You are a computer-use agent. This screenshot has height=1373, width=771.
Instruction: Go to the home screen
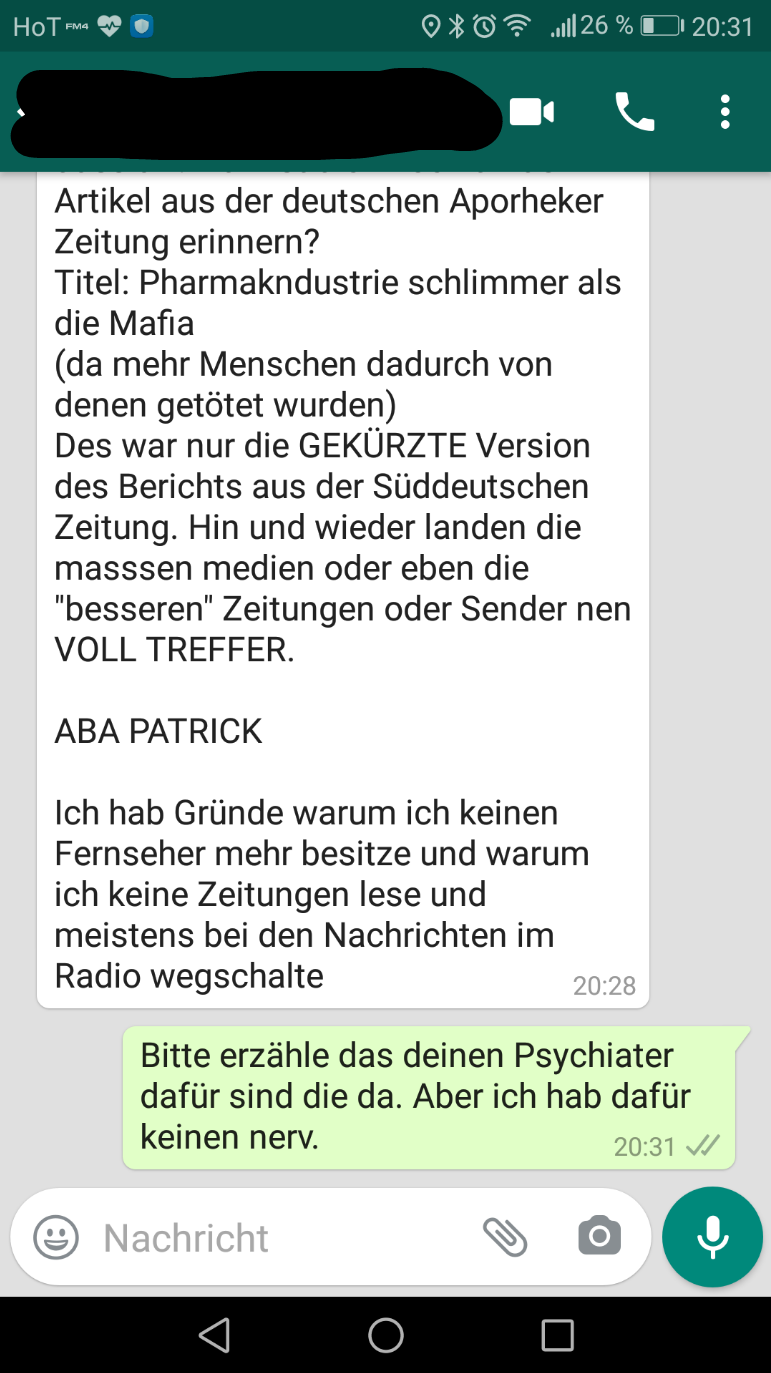[x=386, y=1335]
